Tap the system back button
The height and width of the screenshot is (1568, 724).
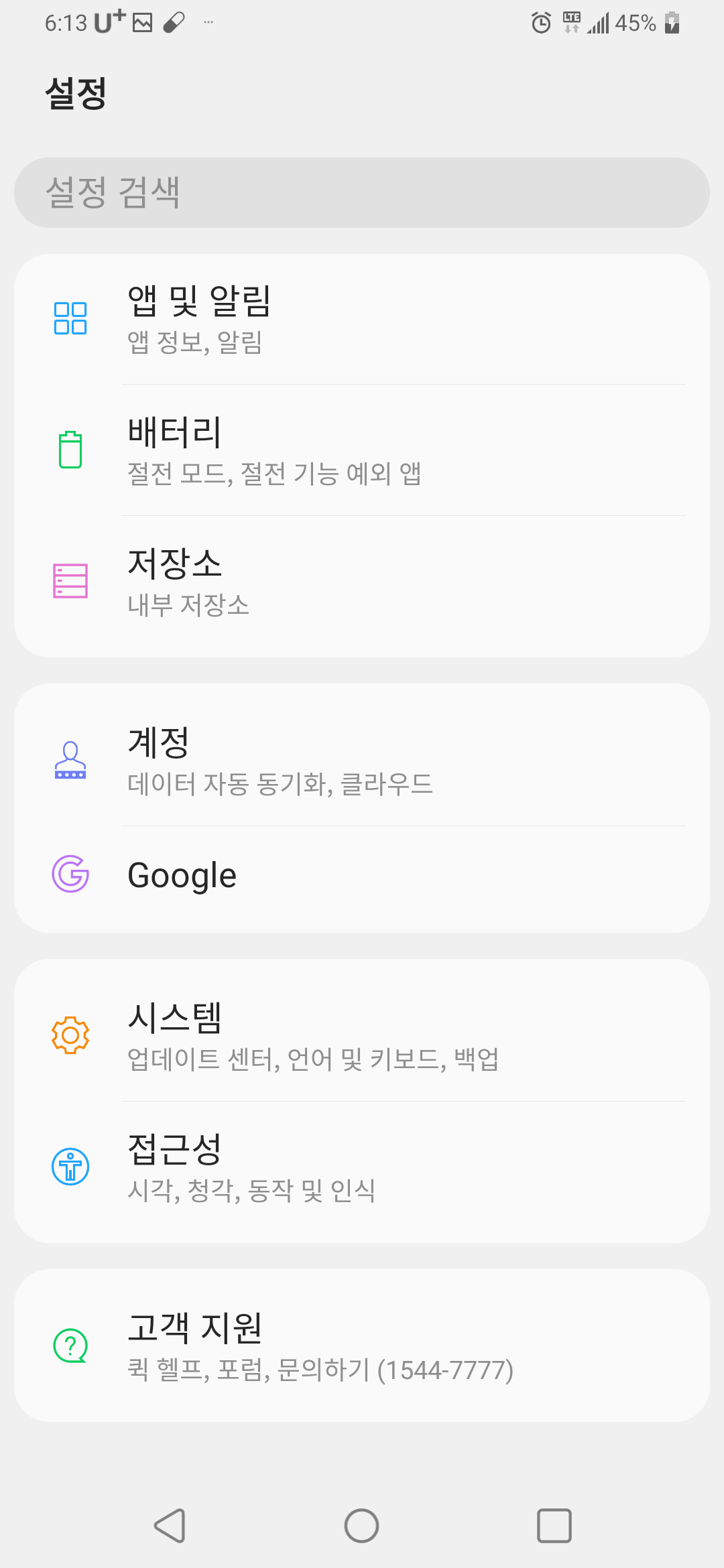[170, 1526]
